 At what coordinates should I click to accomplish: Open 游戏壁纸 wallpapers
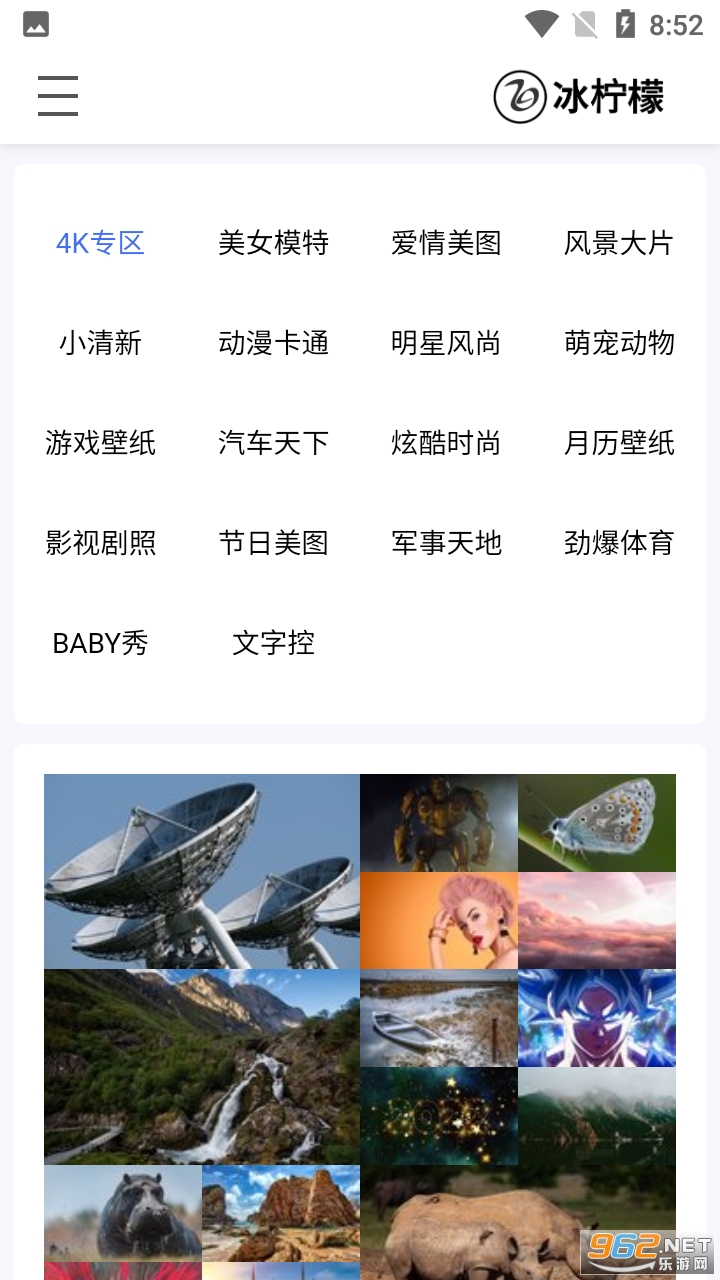(x=100, y=443)
